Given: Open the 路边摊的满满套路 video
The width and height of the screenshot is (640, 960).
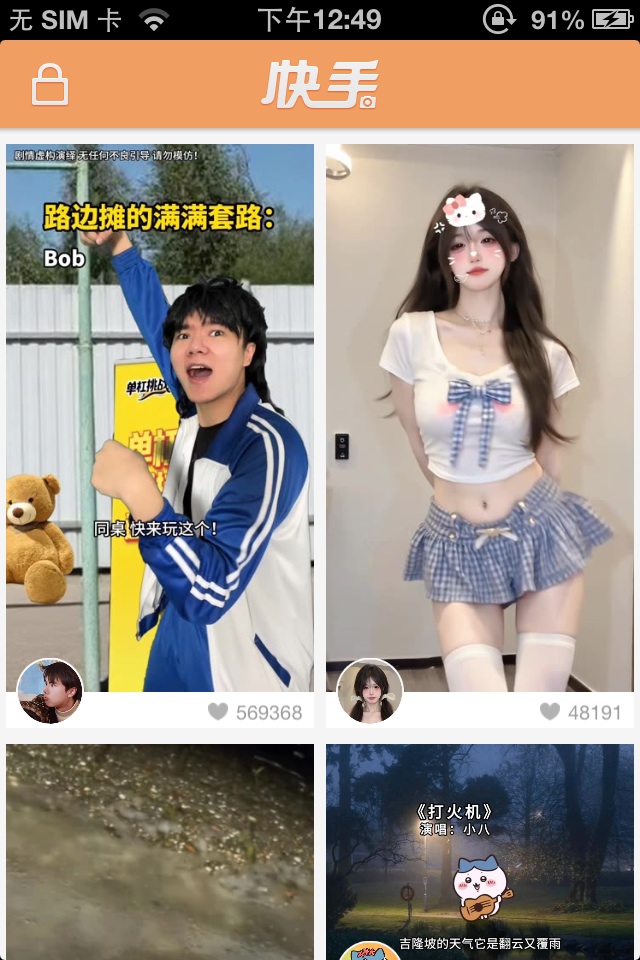Looking at the screenshot, I should tap(160, 400).
